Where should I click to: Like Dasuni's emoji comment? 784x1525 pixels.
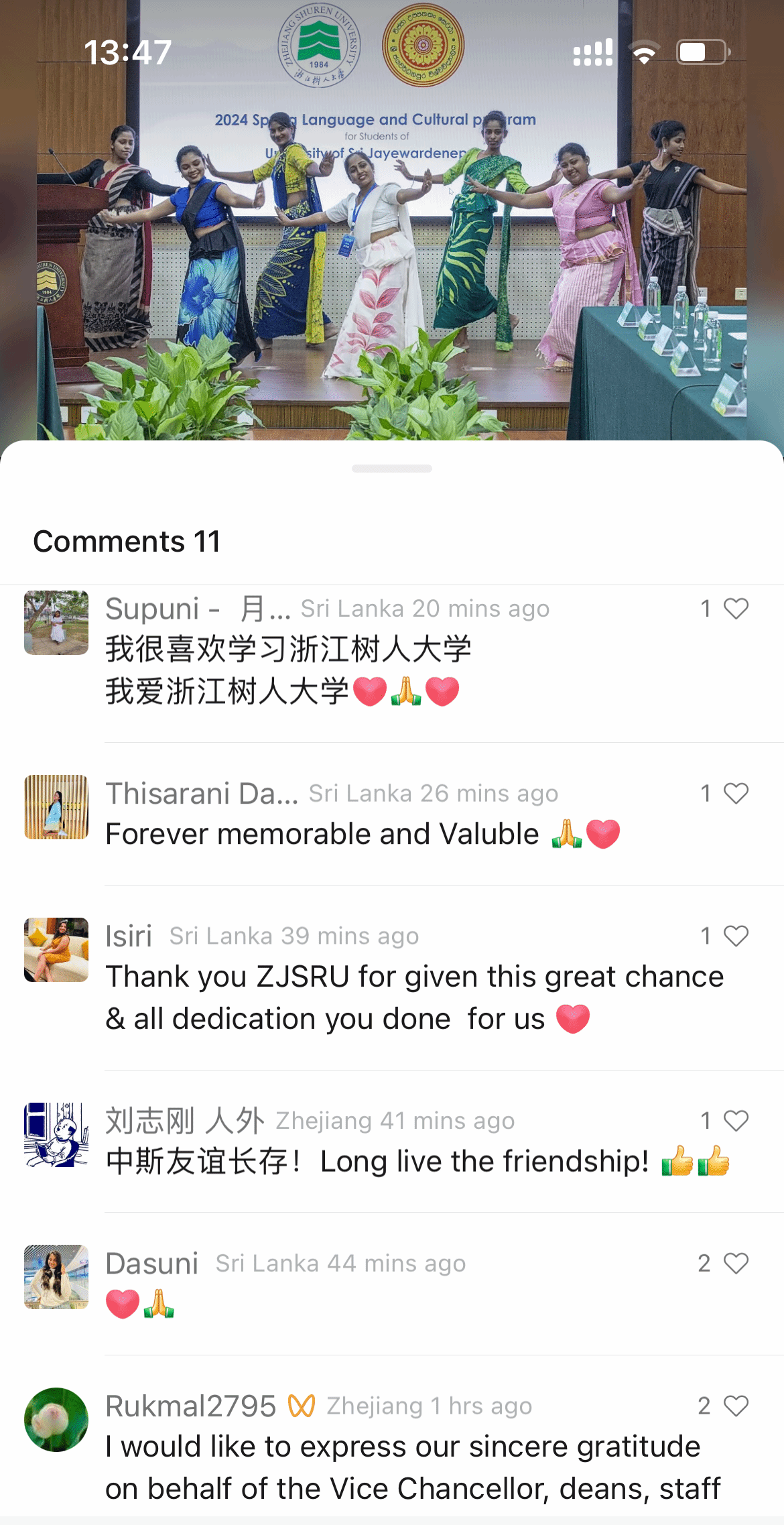tap(735, 1264)
